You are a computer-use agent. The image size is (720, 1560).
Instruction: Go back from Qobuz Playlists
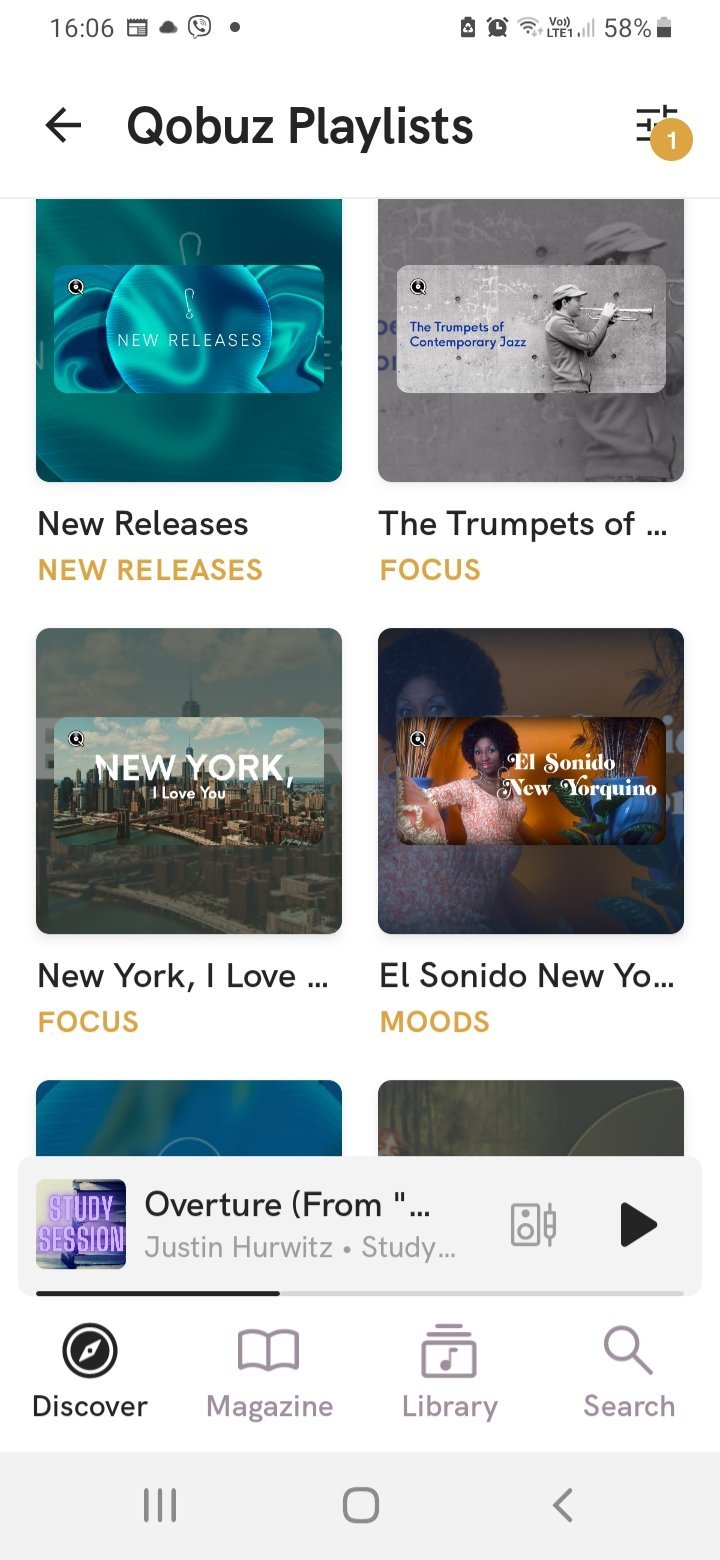pos(63,126)
